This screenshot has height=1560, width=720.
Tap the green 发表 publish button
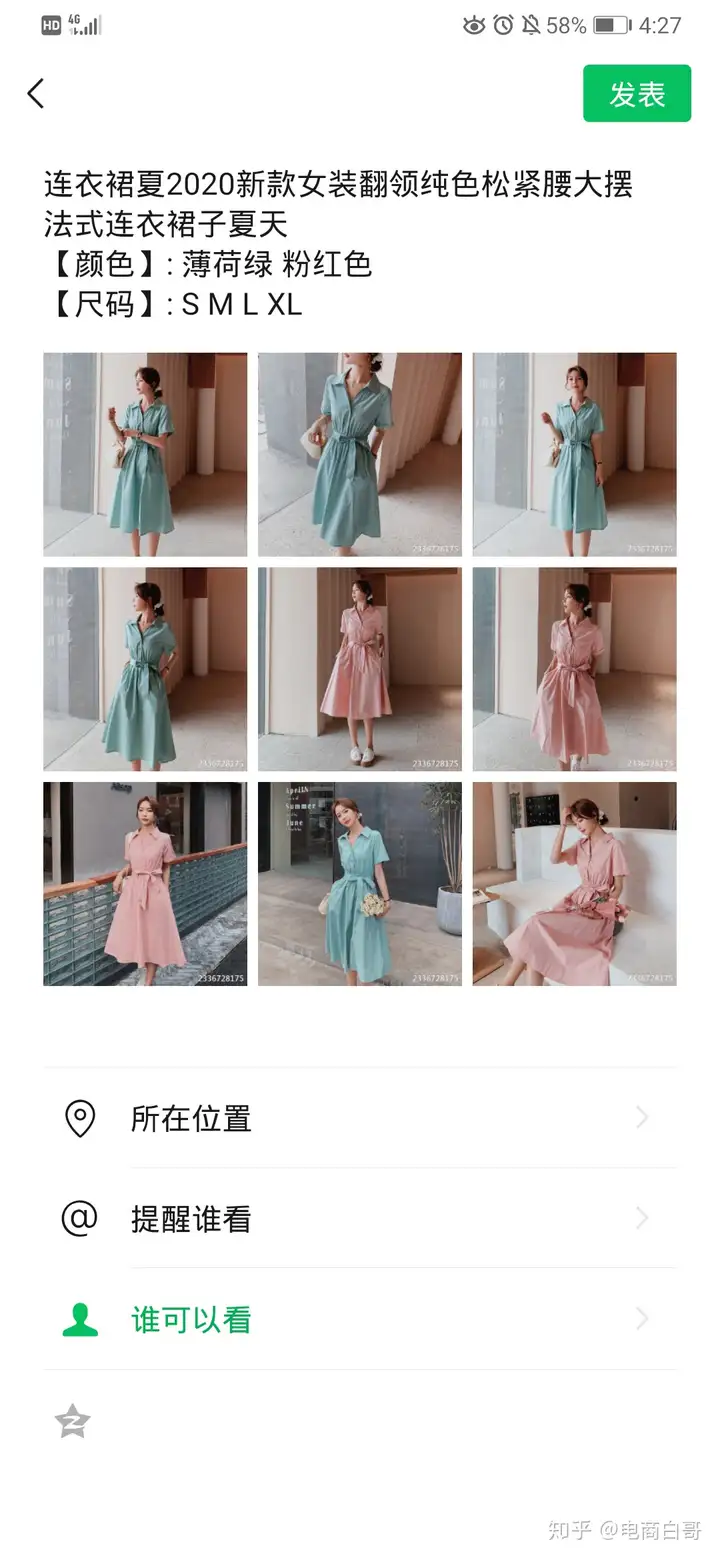point(637,94)
